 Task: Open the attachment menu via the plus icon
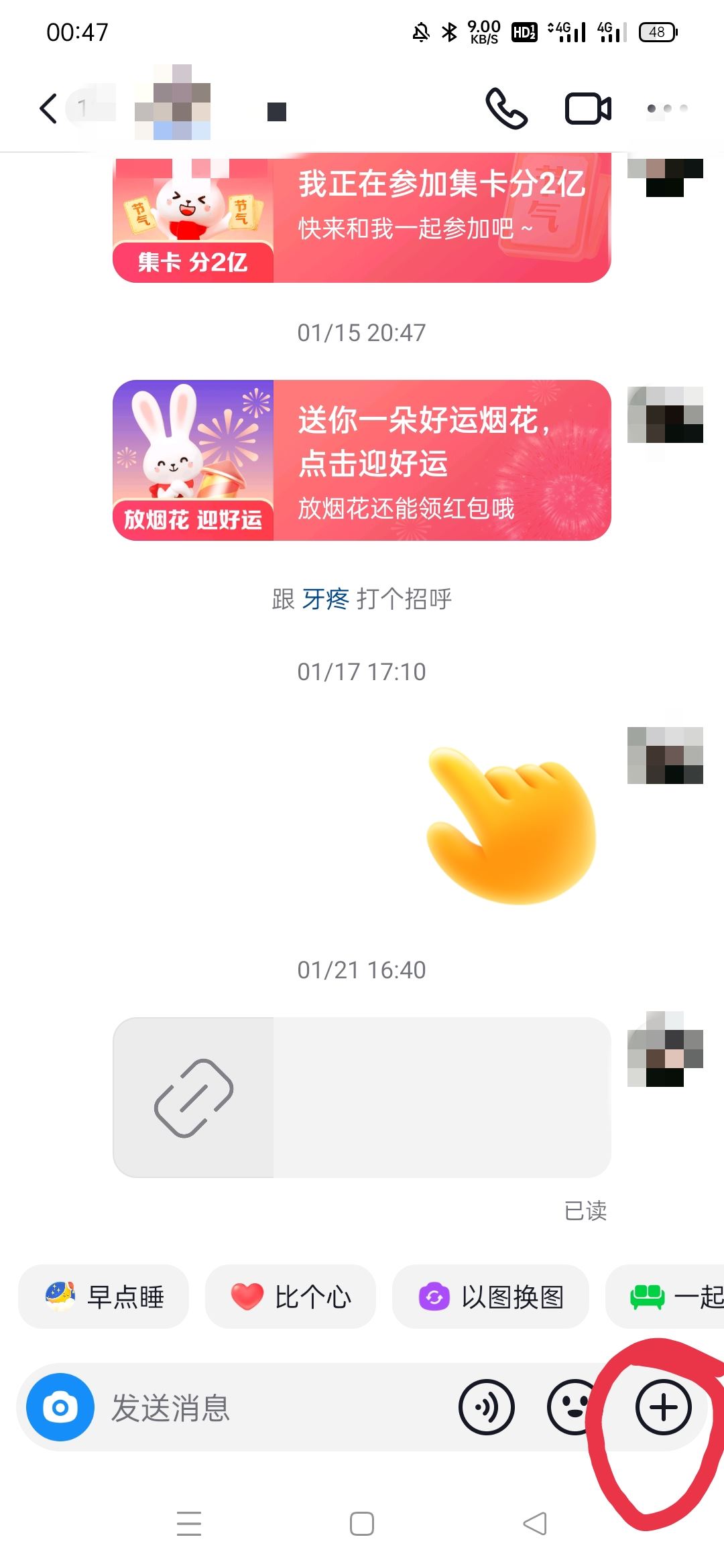click(x=663, y=1407)
